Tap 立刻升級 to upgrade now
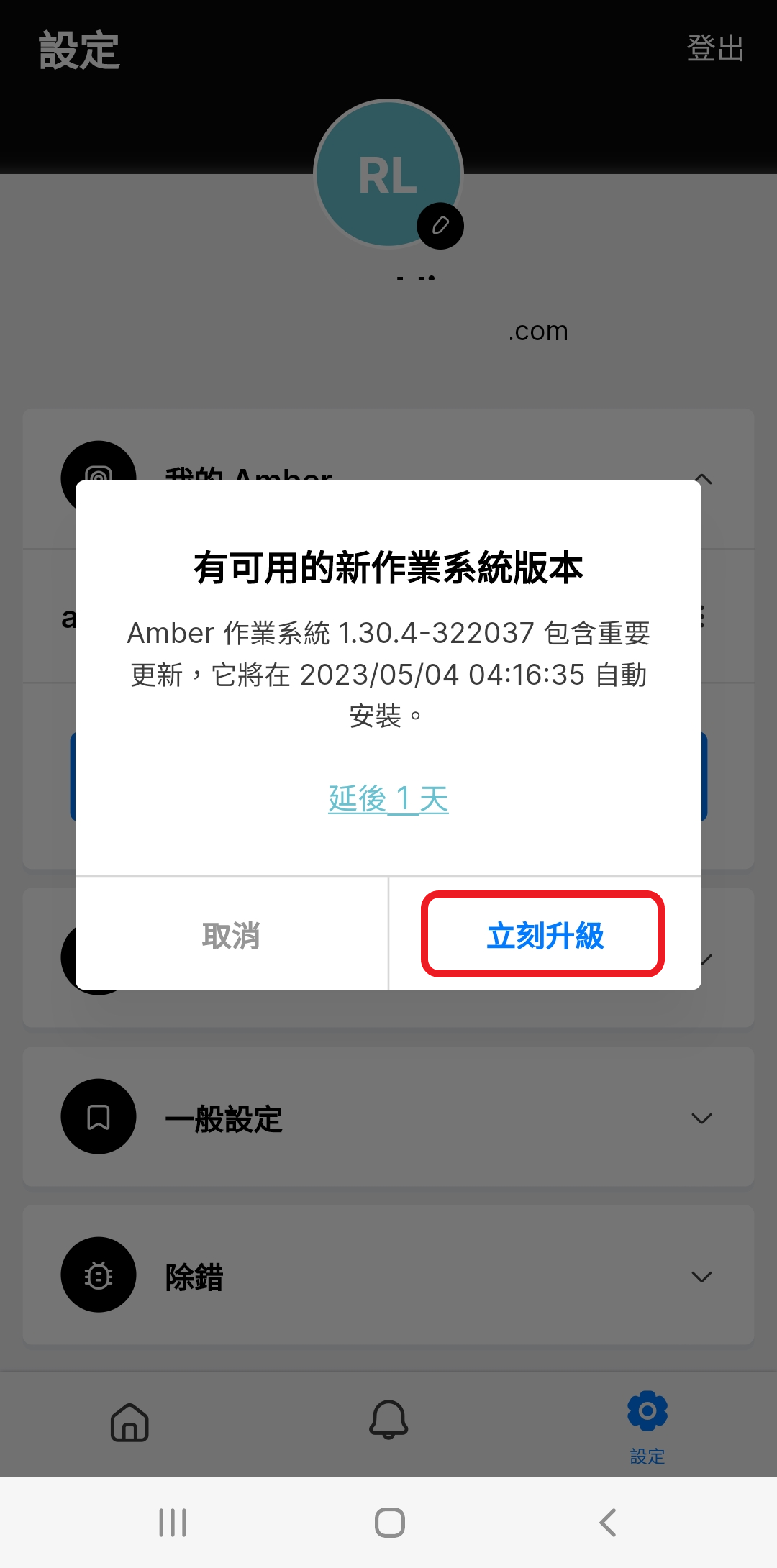This screenshot has height=1568, width=777. (x=545, y=935)
